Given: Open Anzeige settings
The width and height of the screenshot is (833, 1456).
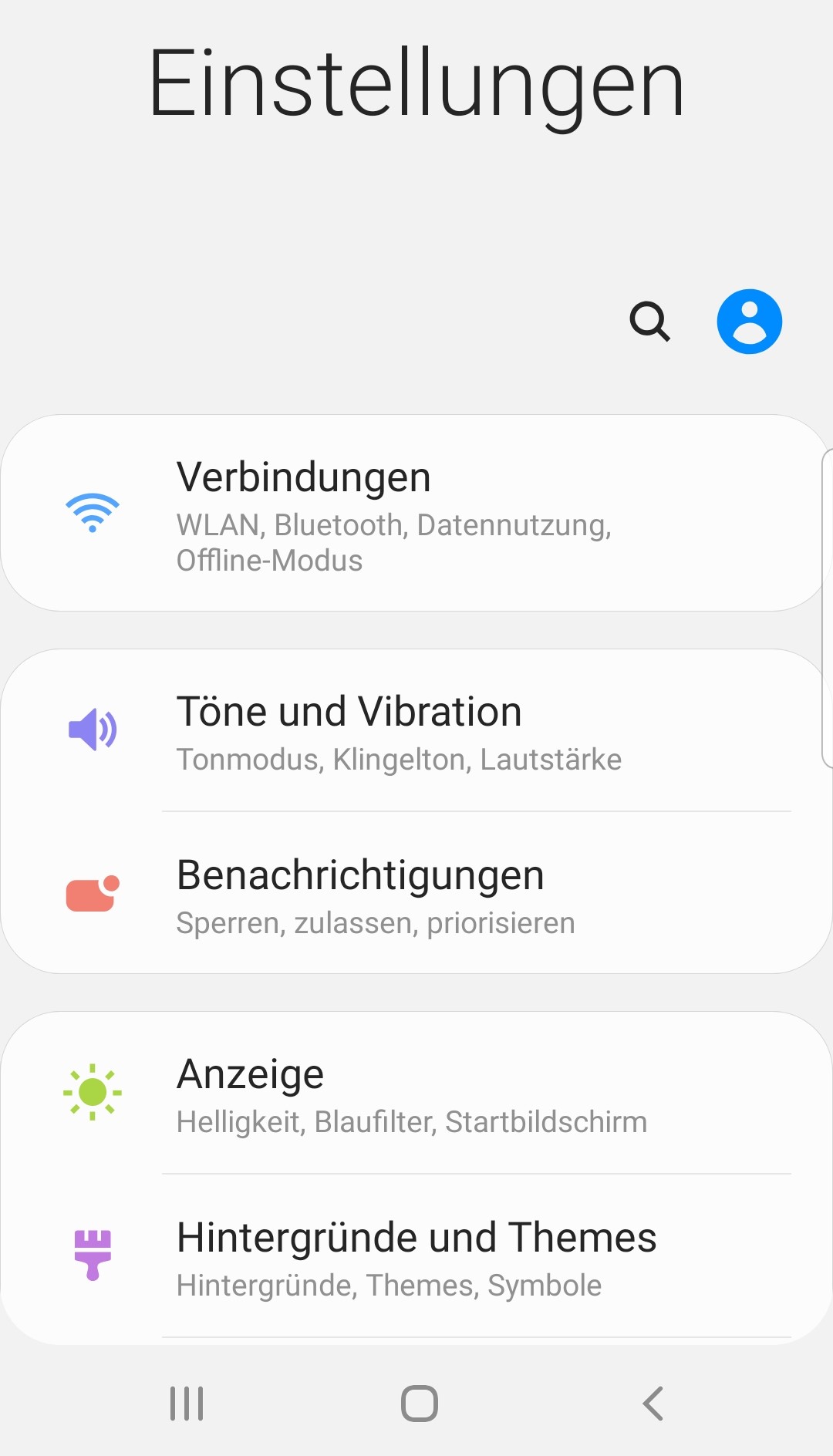Looking at the screenshot, I should click(x=416, y=1093).
